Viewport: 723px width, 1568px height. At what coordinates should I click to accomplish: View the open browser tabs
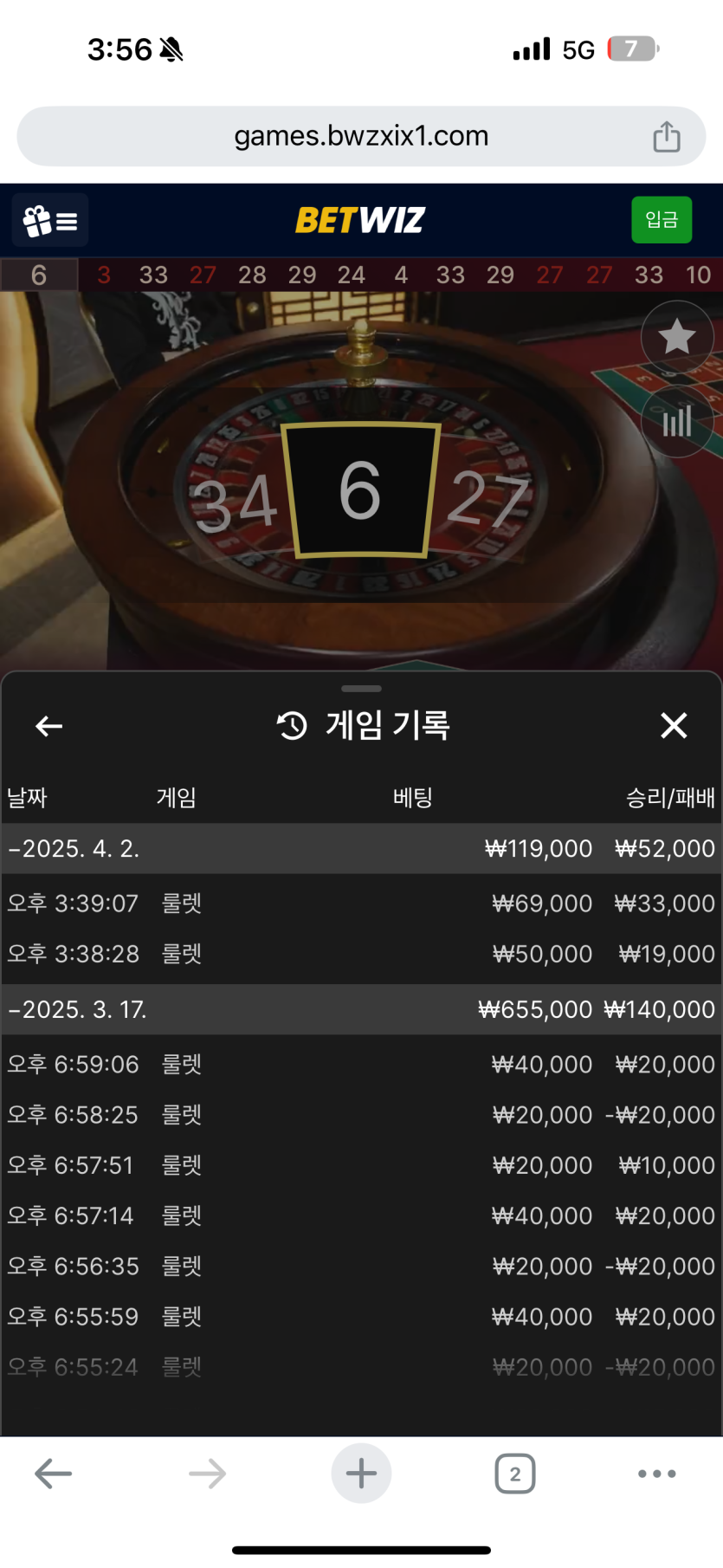coord(514,1473)
